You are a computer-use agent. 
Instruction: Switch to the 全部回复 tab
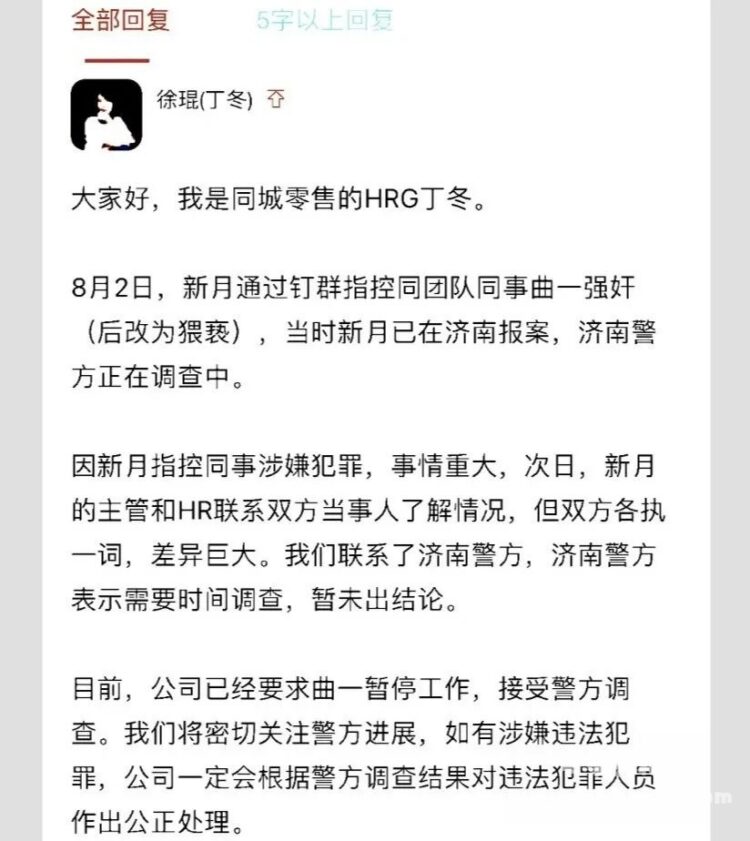point(120,21)
